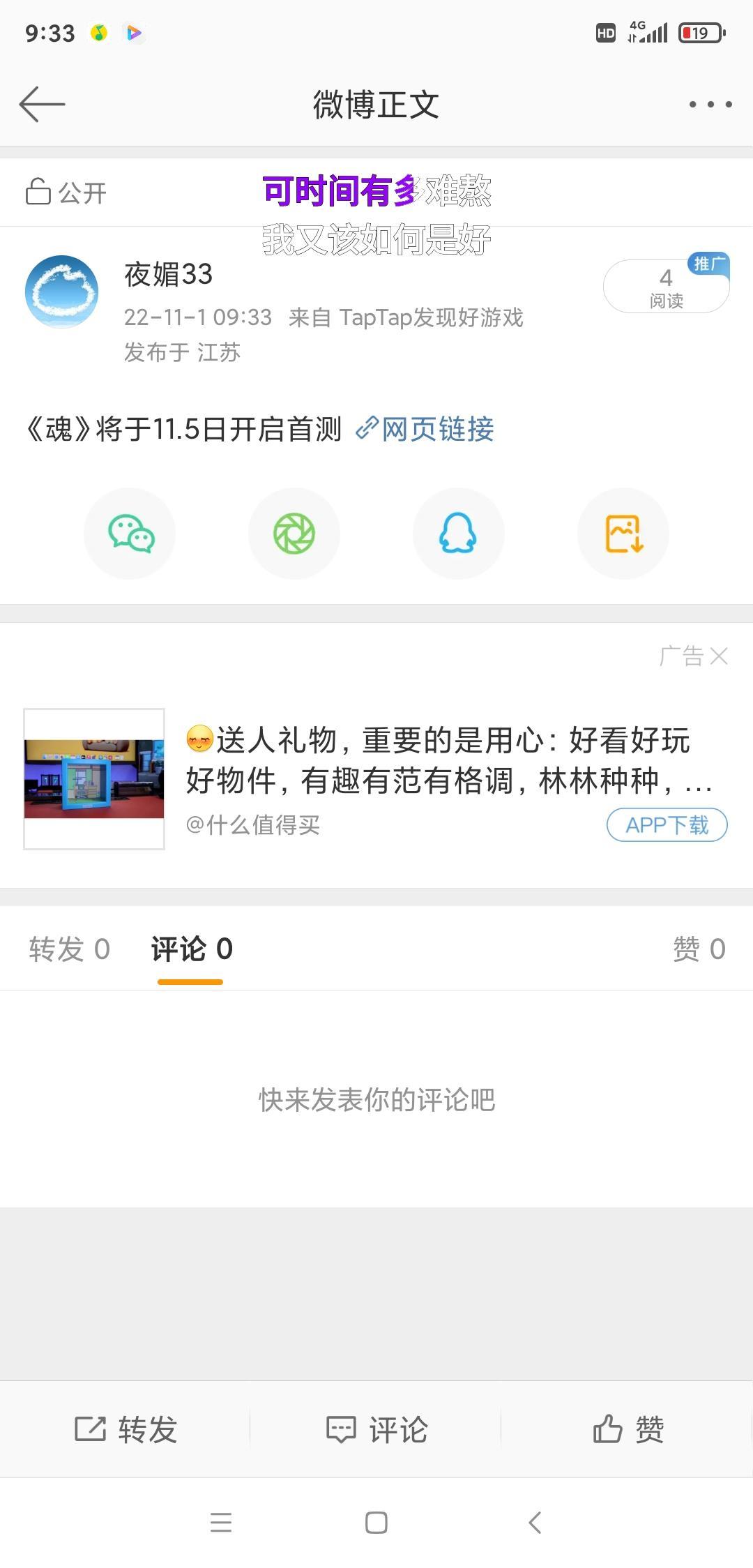753x1568 pixels.
Task: Select the 评论 0 tab
Action: [191, 949]
